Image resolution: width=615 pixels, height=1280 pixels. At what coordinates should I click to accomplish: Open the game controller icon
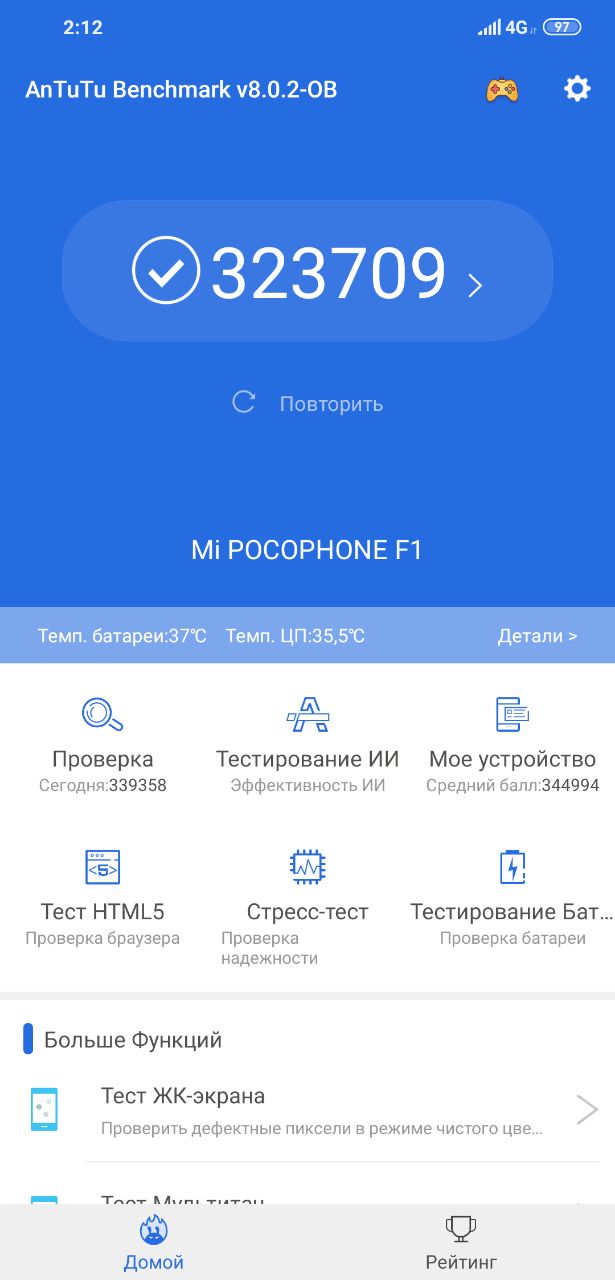click(x=502, y=90)
